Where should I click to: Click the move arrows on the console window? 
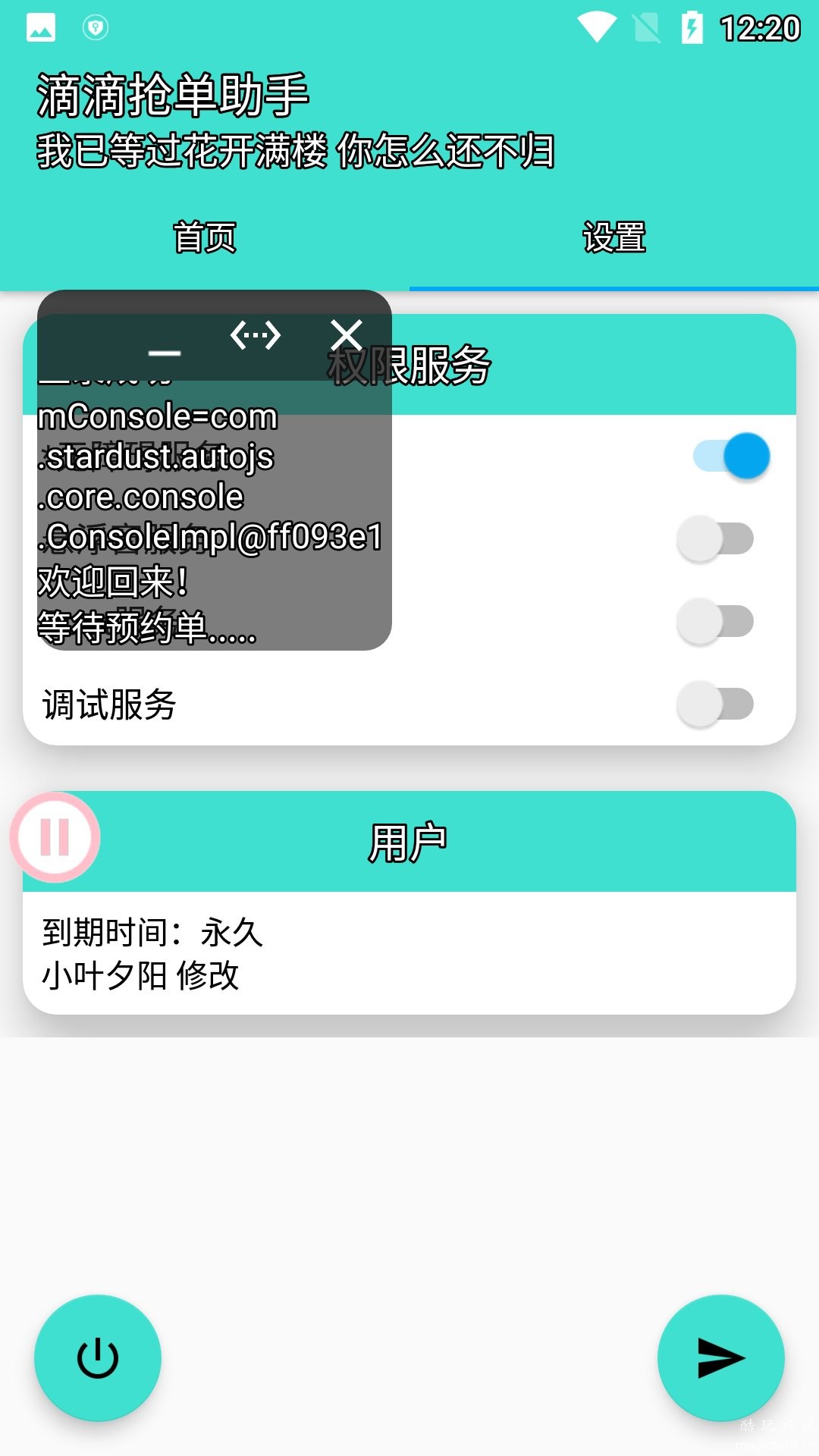click(x=256, y=334)
